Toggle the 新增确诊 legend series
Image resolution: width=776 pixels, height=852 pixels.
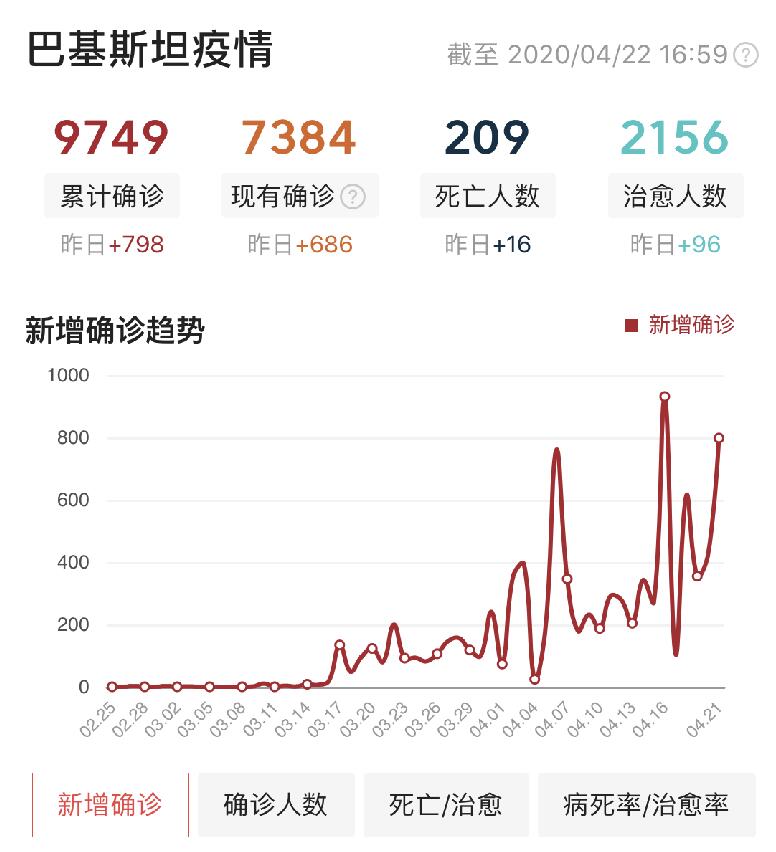tap(680, 324)
